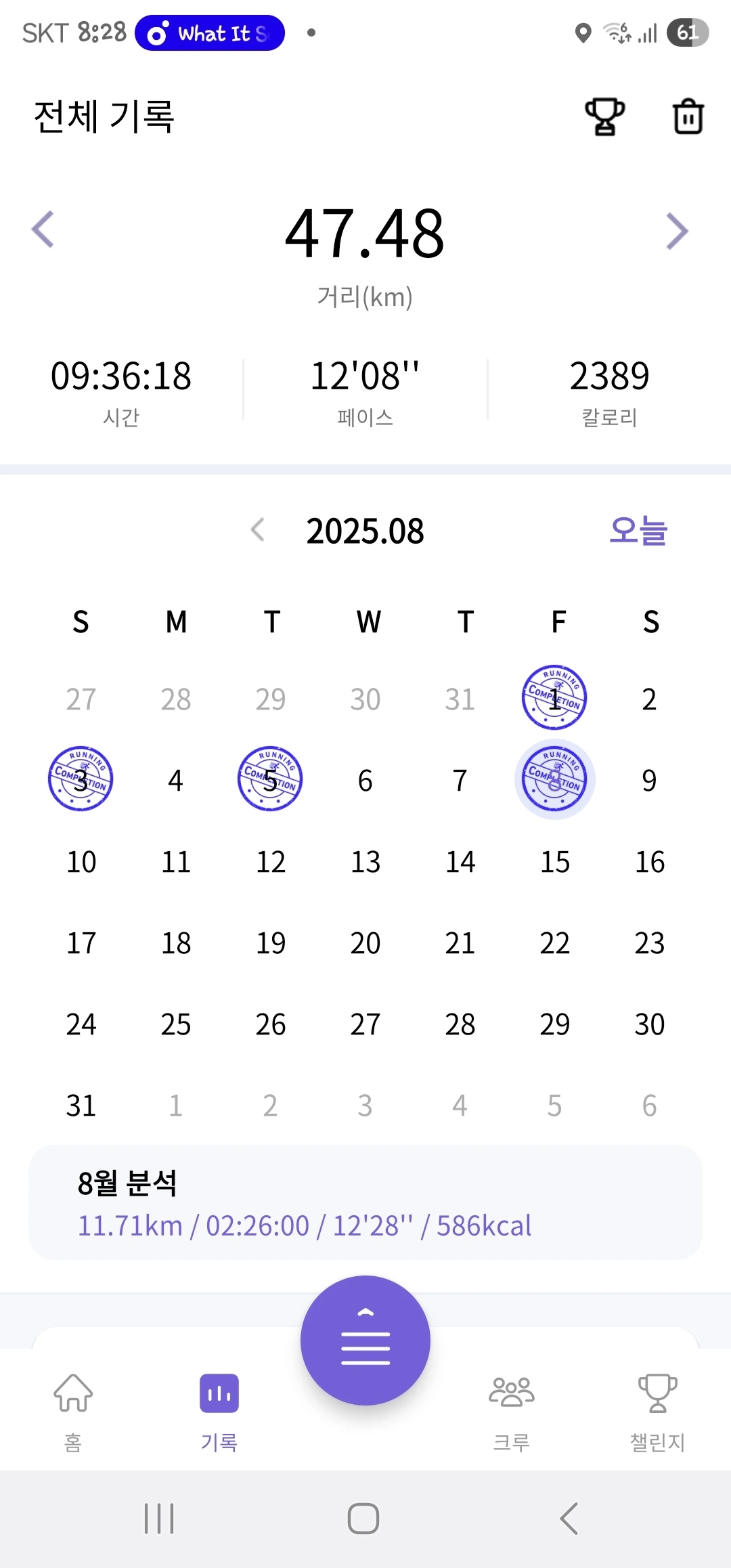Image resolution: width=731 pixels, height=1568 pixels.
Task: Switch to the 크루 tab
Action: point(511,1412)
